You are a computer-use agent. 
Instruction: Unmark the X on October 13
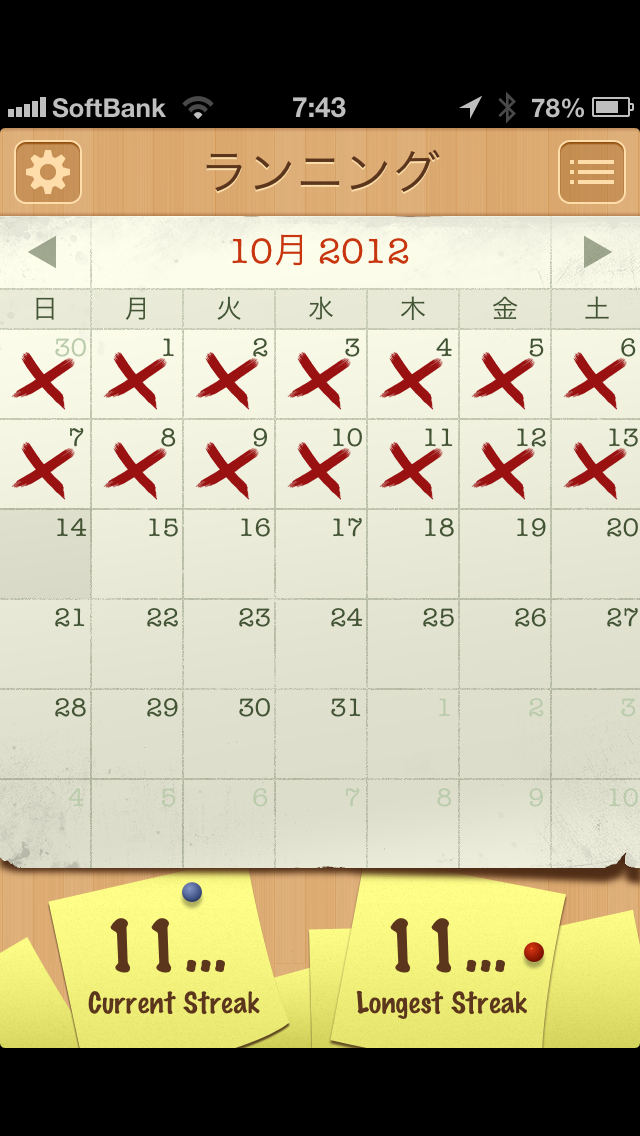tap(597, 464)
